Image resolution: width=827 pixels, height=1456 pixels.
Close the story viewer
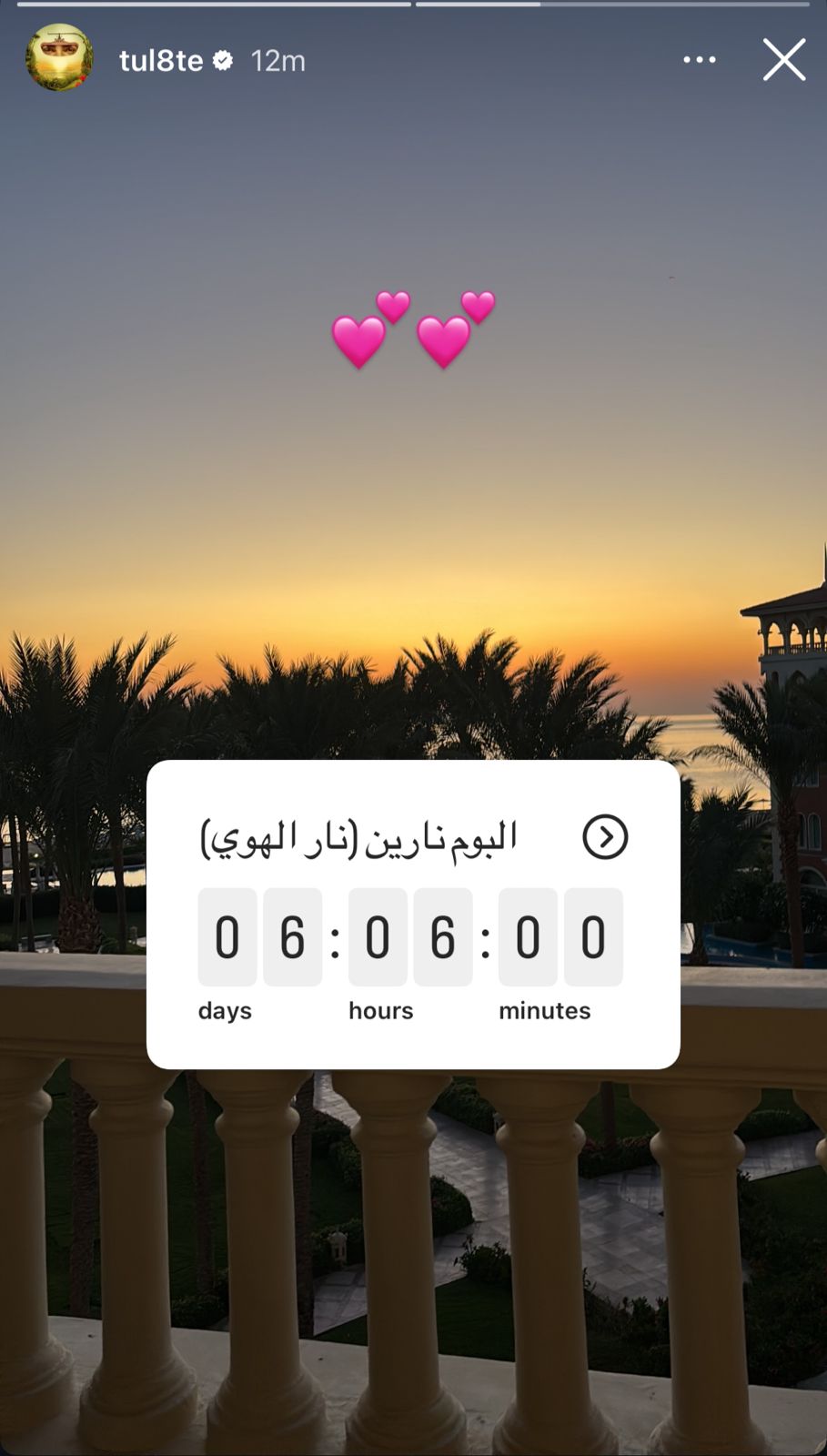coord(783,60)
